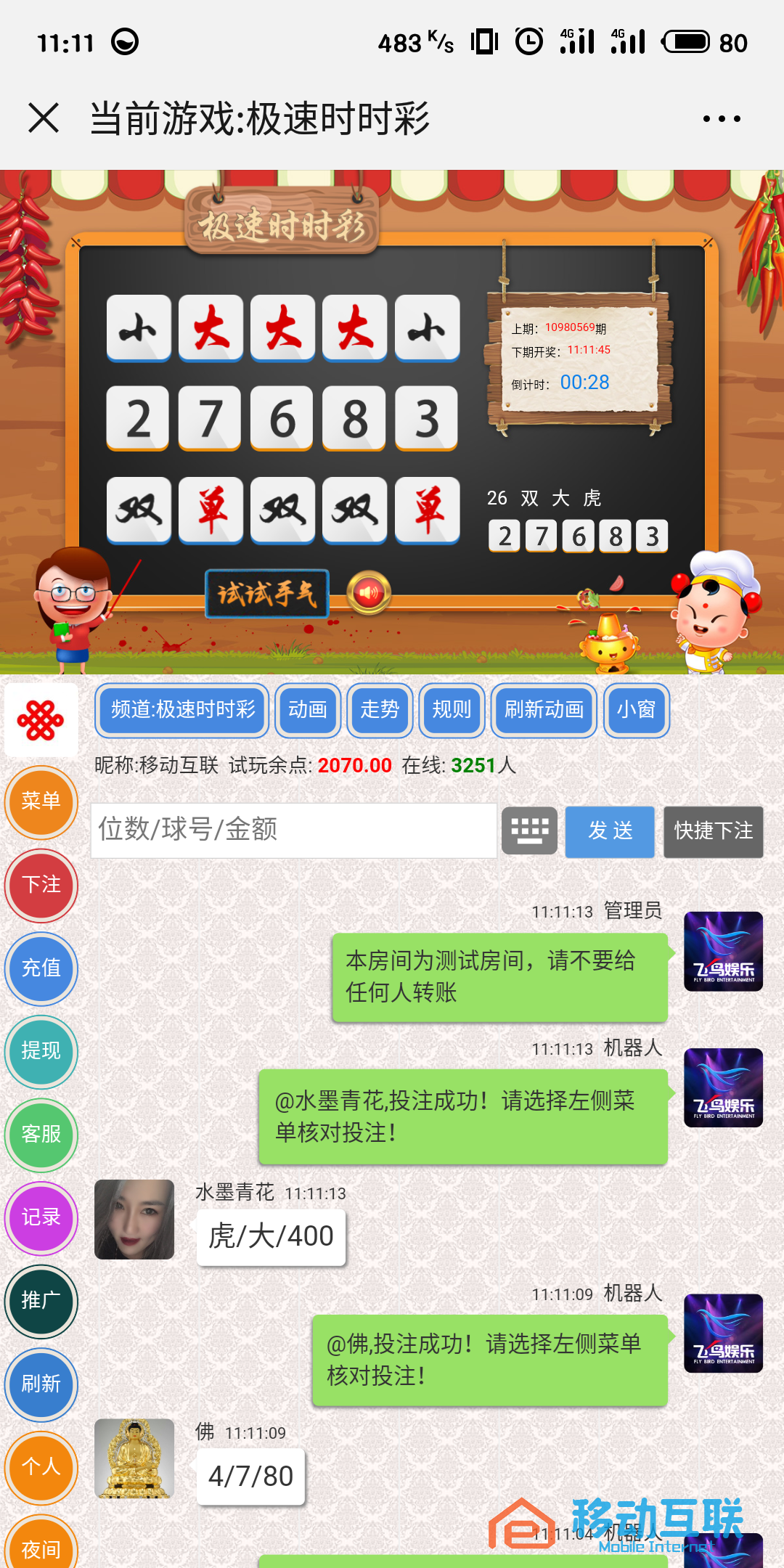Open 充值 recharge
Screen dimensions: 784x1568
(x=41, y=968)
